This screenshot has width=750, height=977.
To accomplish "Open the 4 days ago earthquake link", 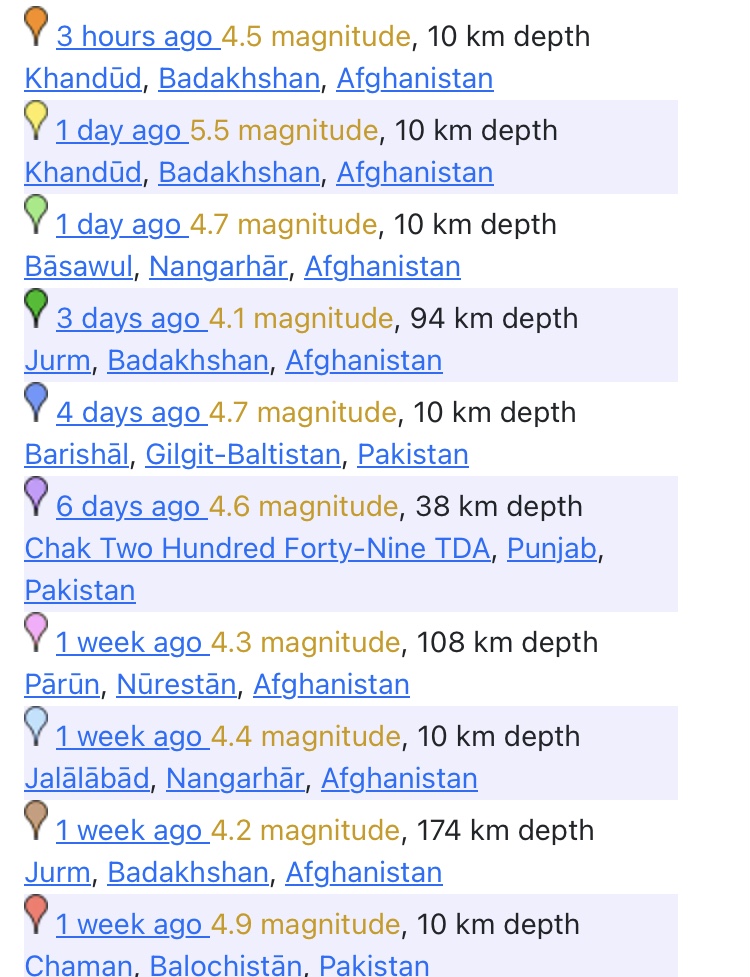I will 128,413.
